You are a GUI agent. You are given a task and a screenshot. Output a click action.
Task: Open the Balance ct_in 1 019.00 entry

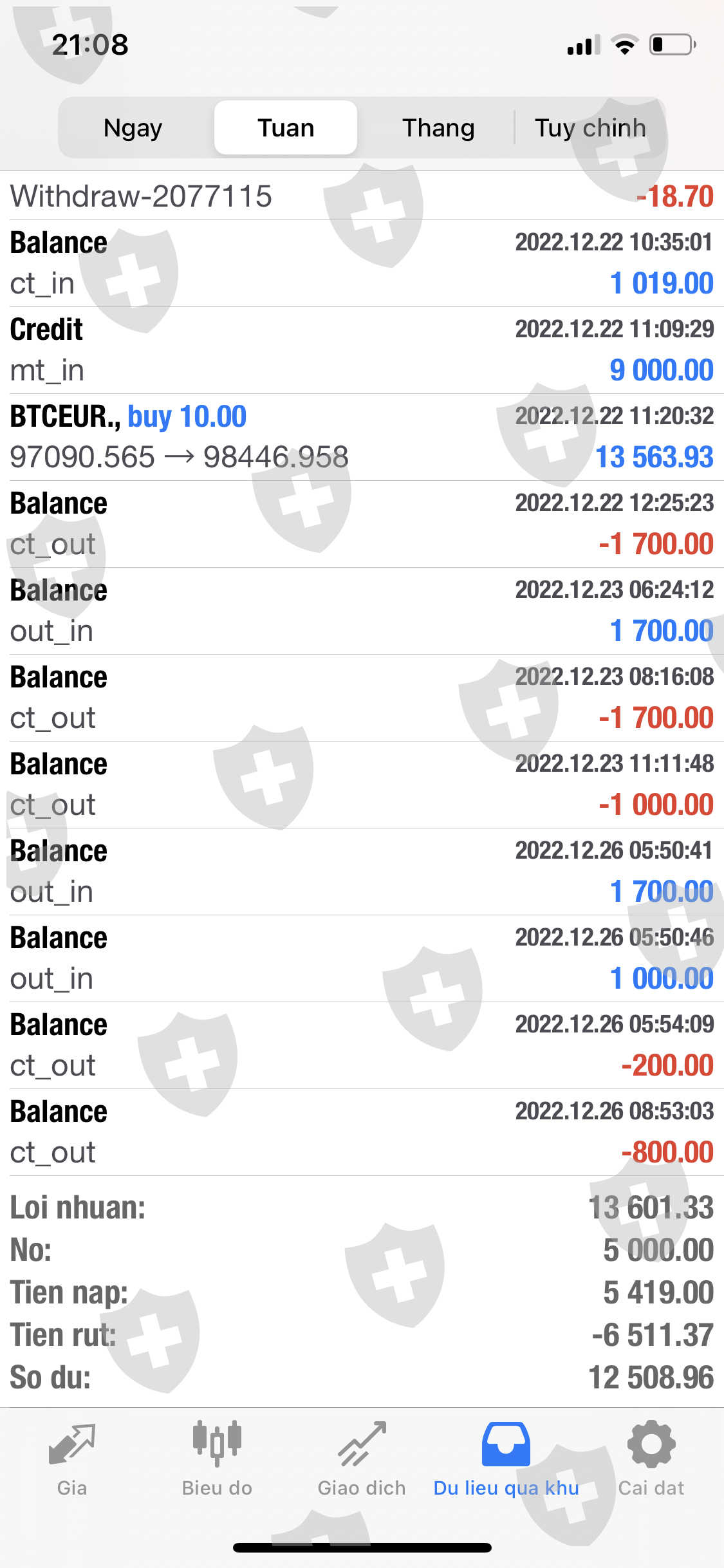[x=362, y=263]
